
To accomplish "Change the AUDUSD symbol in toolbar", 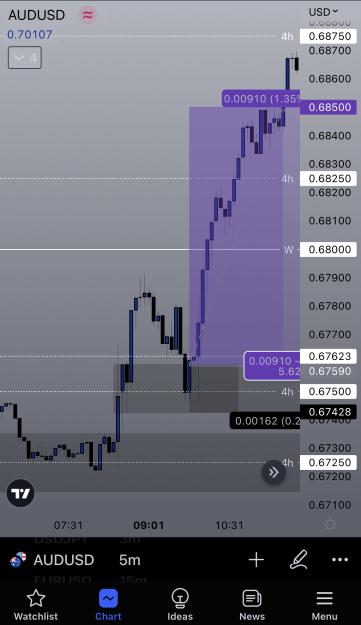I will 53,560.
